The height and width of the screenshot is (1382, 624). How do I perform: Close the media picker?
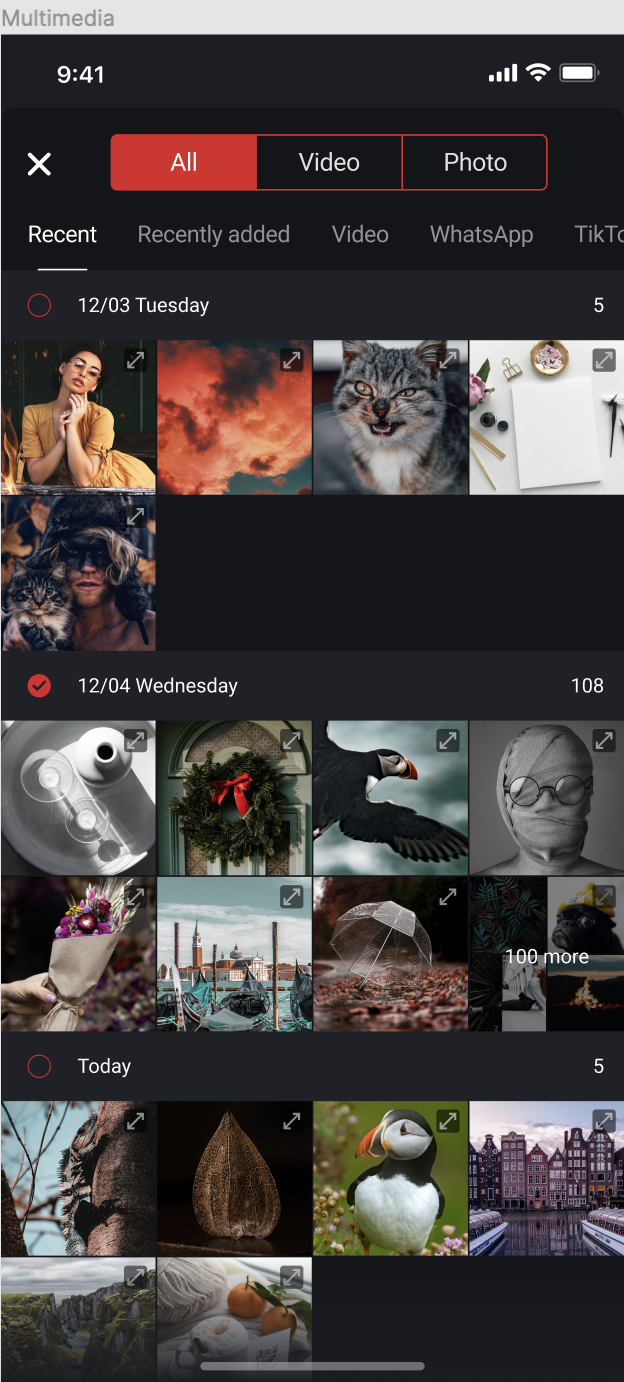point(39,164)
